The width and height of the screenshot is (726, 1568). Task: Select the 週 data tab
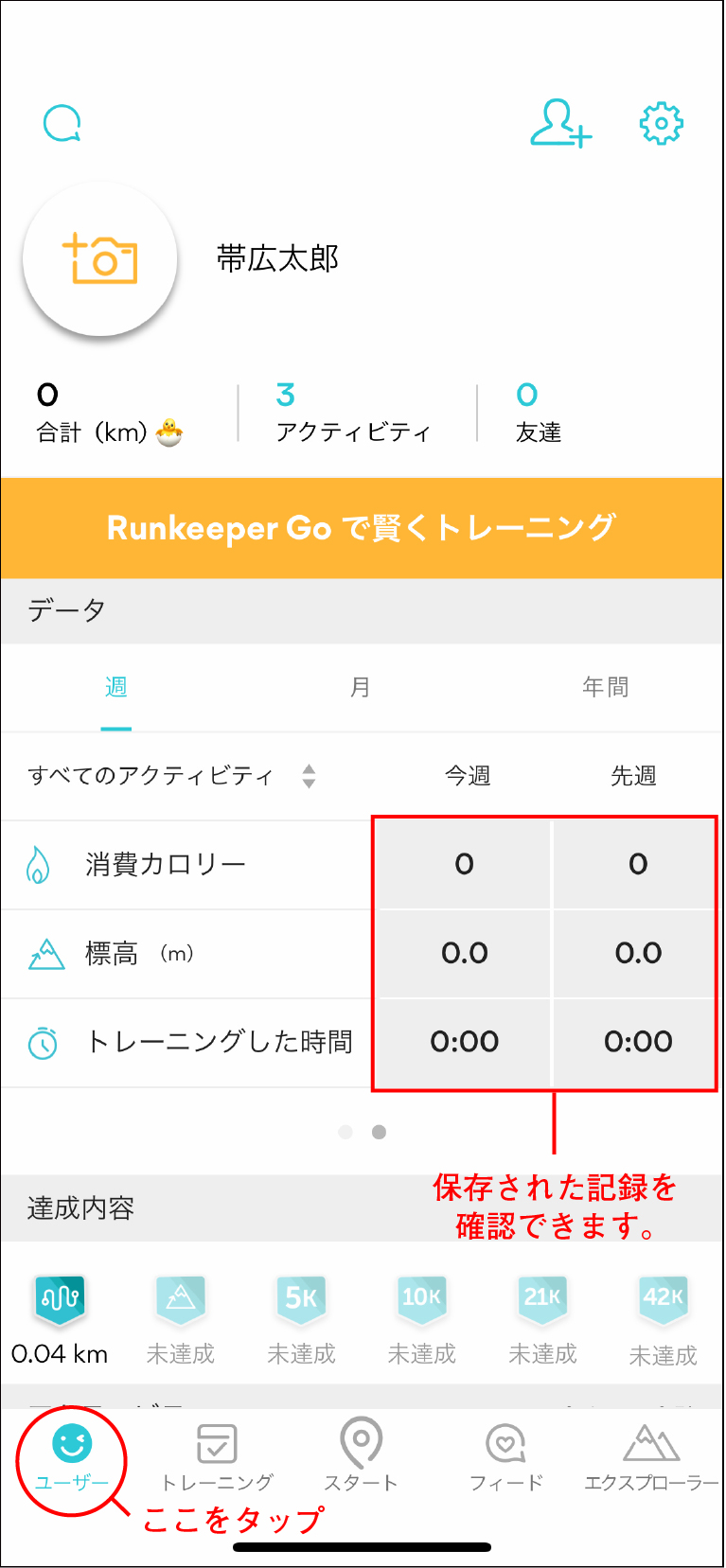(x=116, y=687)
